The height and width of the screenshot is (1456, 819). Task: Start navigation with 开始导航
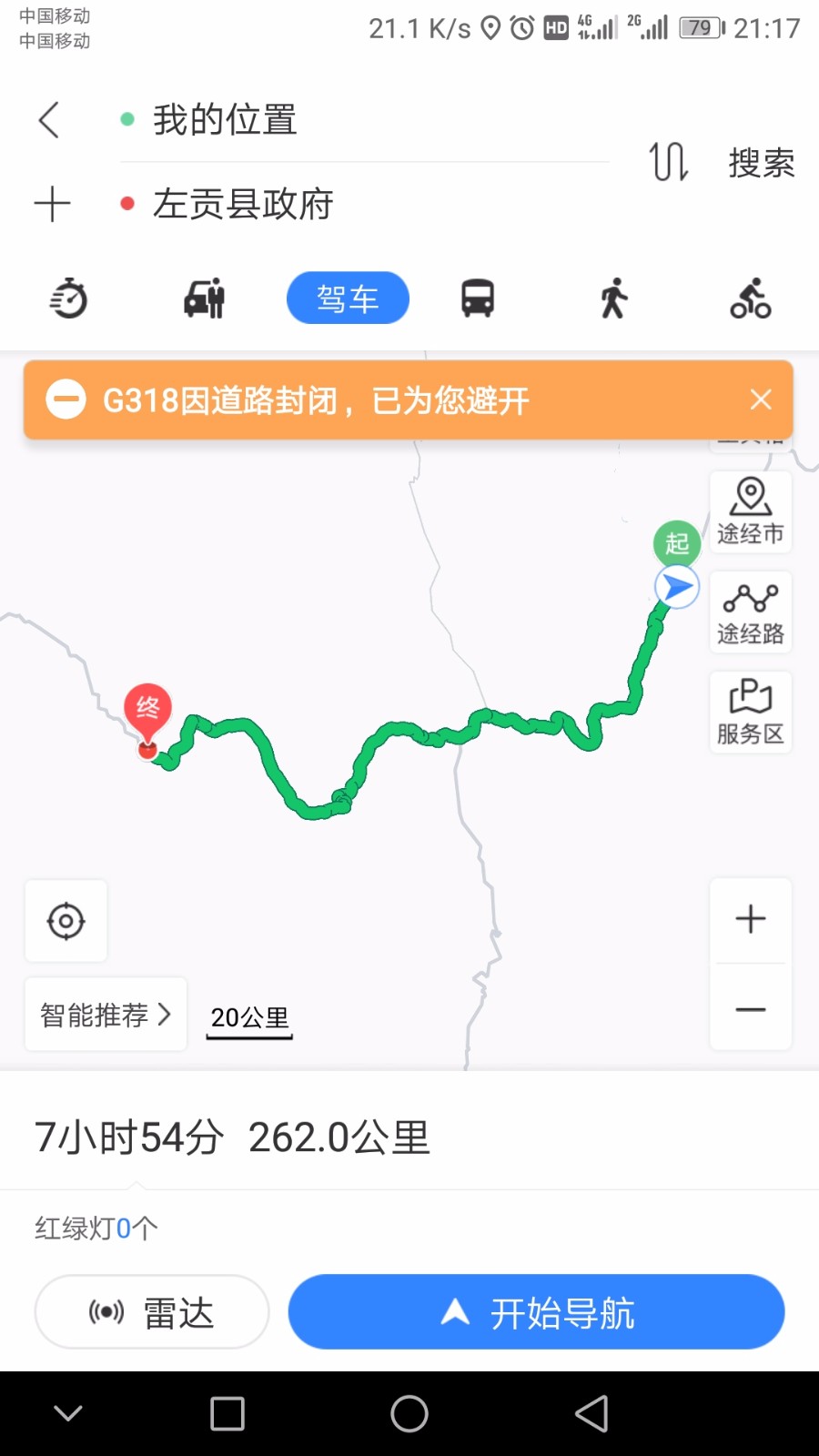click(537, 1312)
